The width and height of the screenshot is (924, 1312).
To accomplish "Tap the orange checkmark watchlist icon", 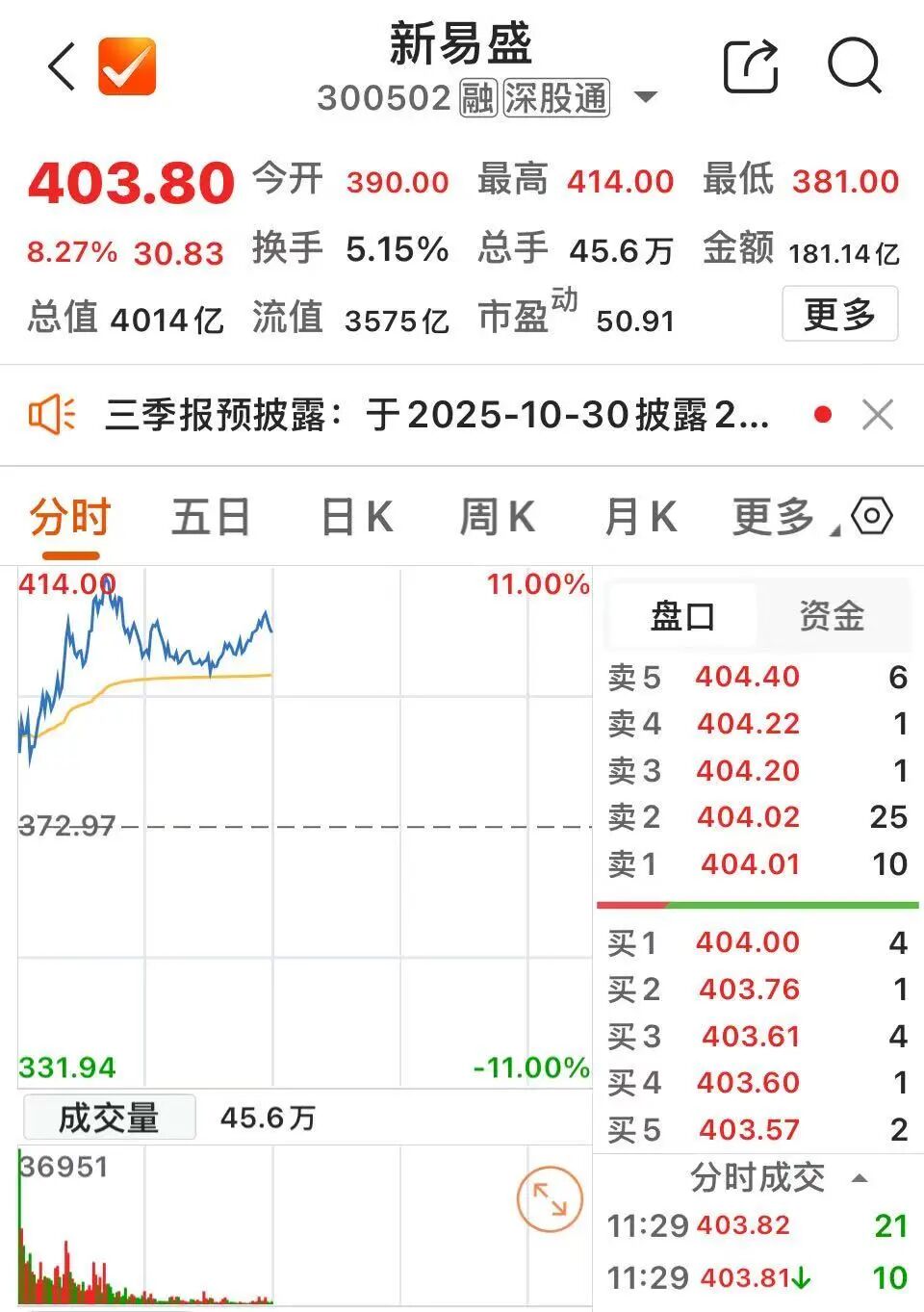I will click(127, 66).
